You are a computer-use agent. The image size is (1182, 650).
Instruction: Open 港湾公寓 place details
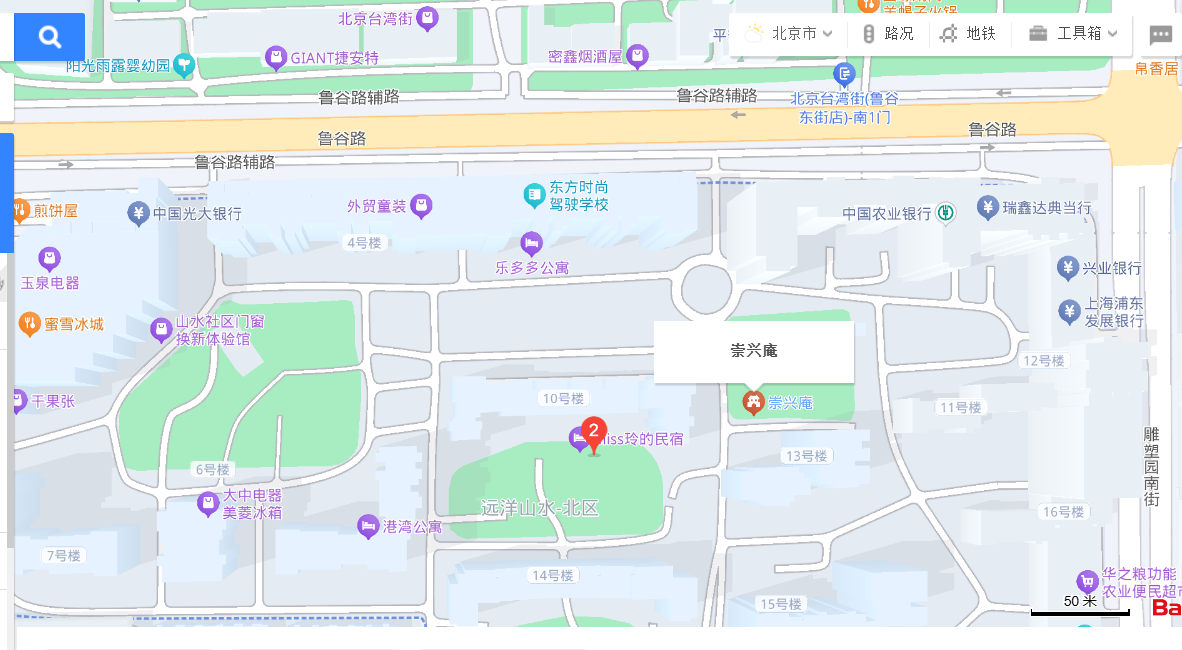(368, 526)
